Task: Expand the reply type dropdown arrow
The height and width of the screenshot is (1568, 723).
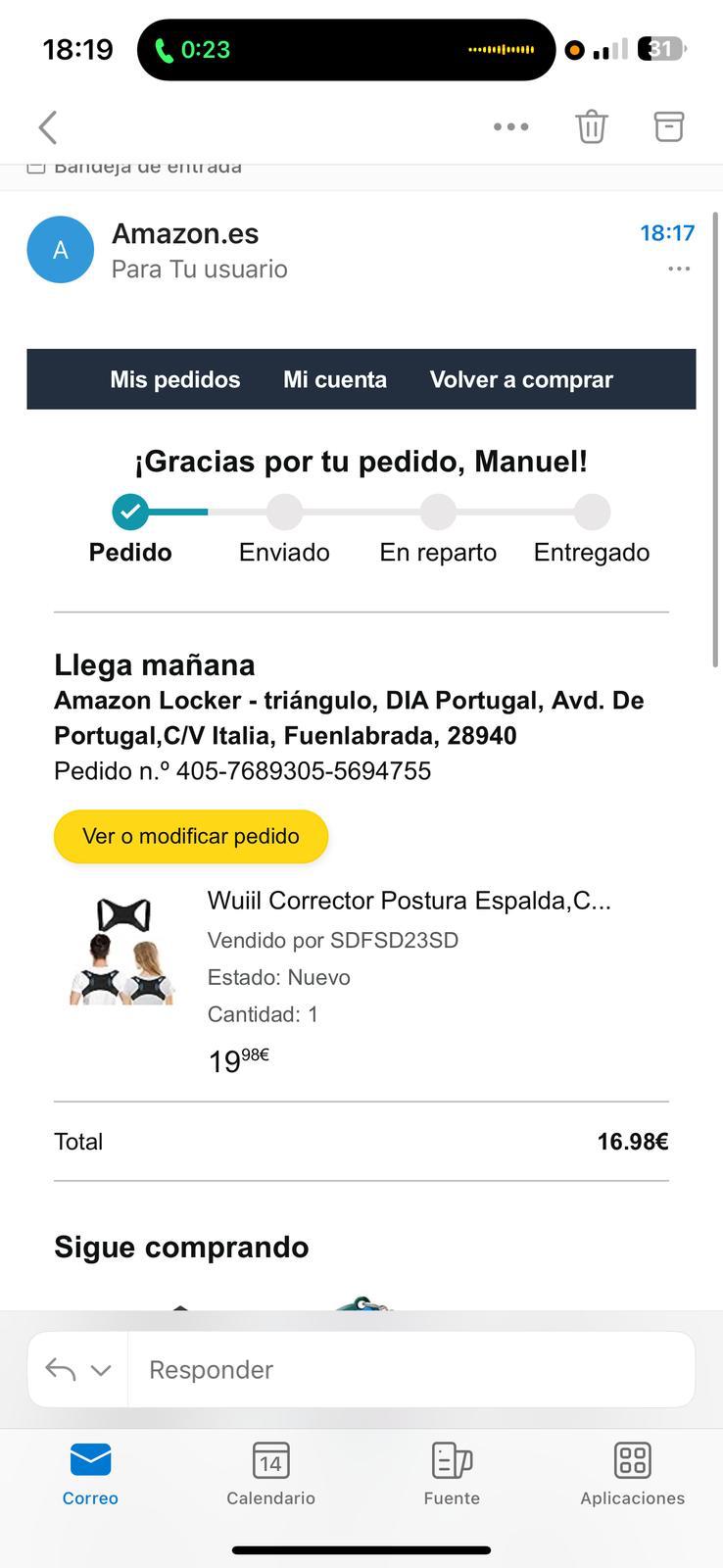Action: tap(101, 1370)
